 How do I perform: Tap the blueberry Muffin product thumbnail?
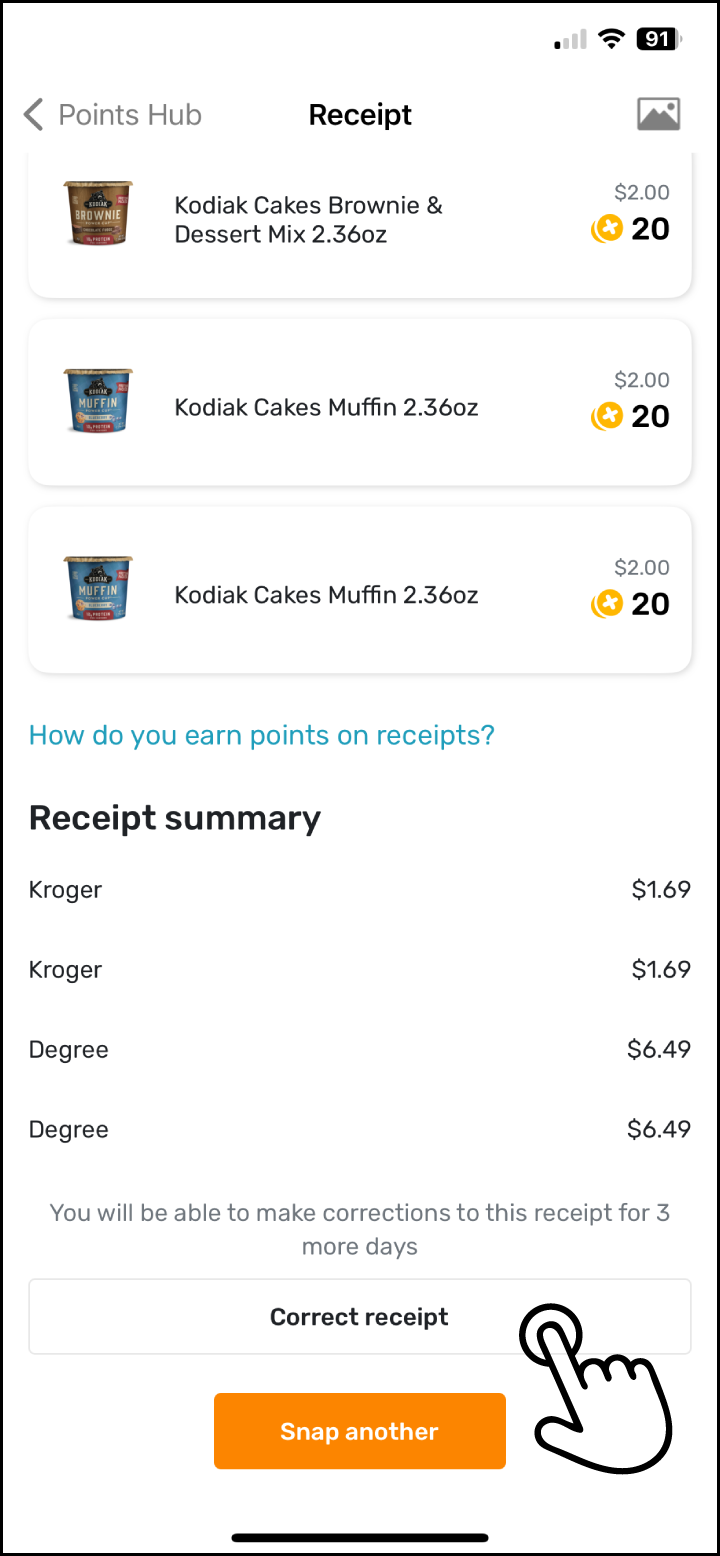pos(97,401)
